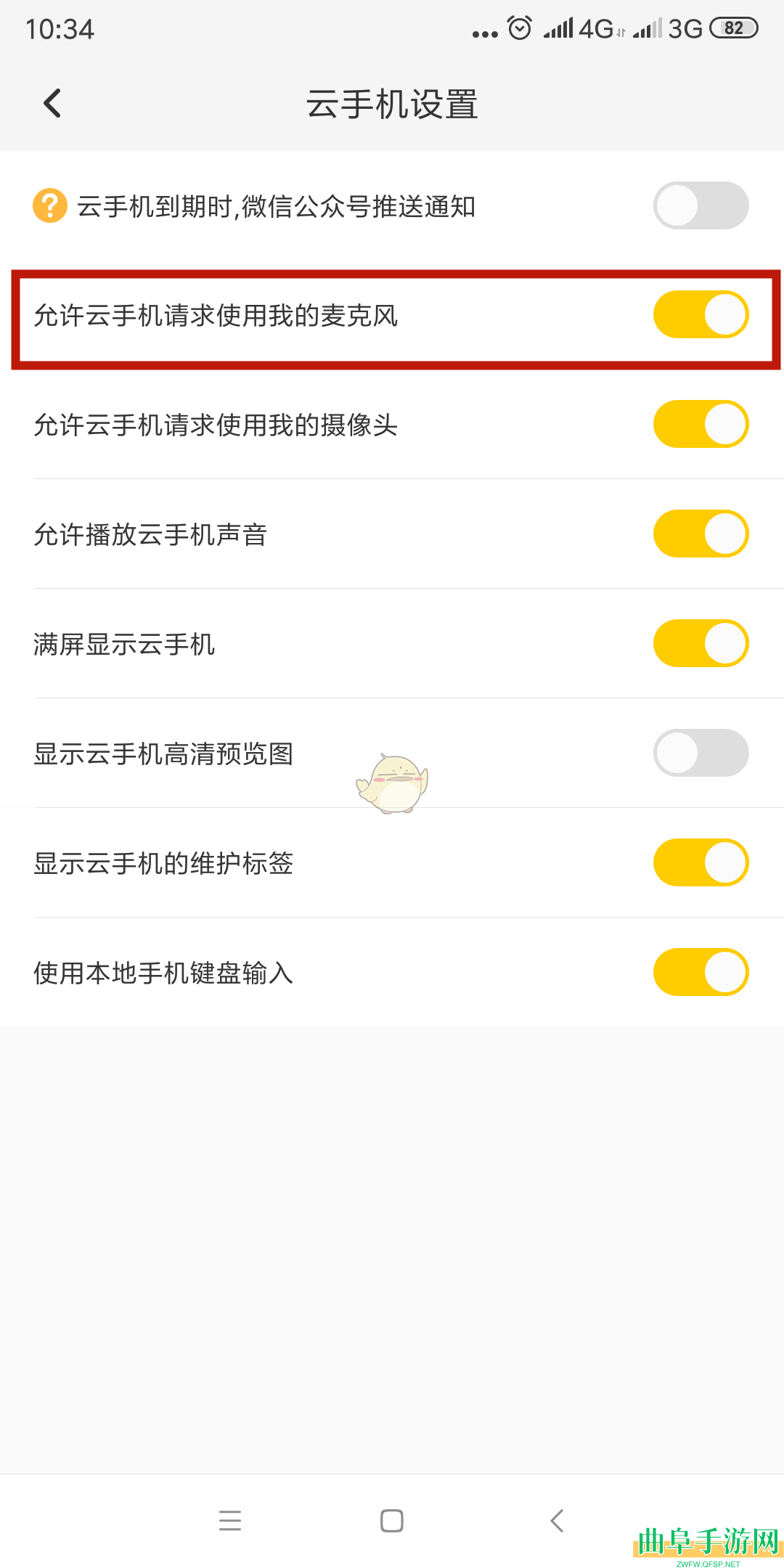Turn off 满屏显示云手机 fullscreen toggle
The height and width of the screenshot is (1568, 784).
[701, 643]
